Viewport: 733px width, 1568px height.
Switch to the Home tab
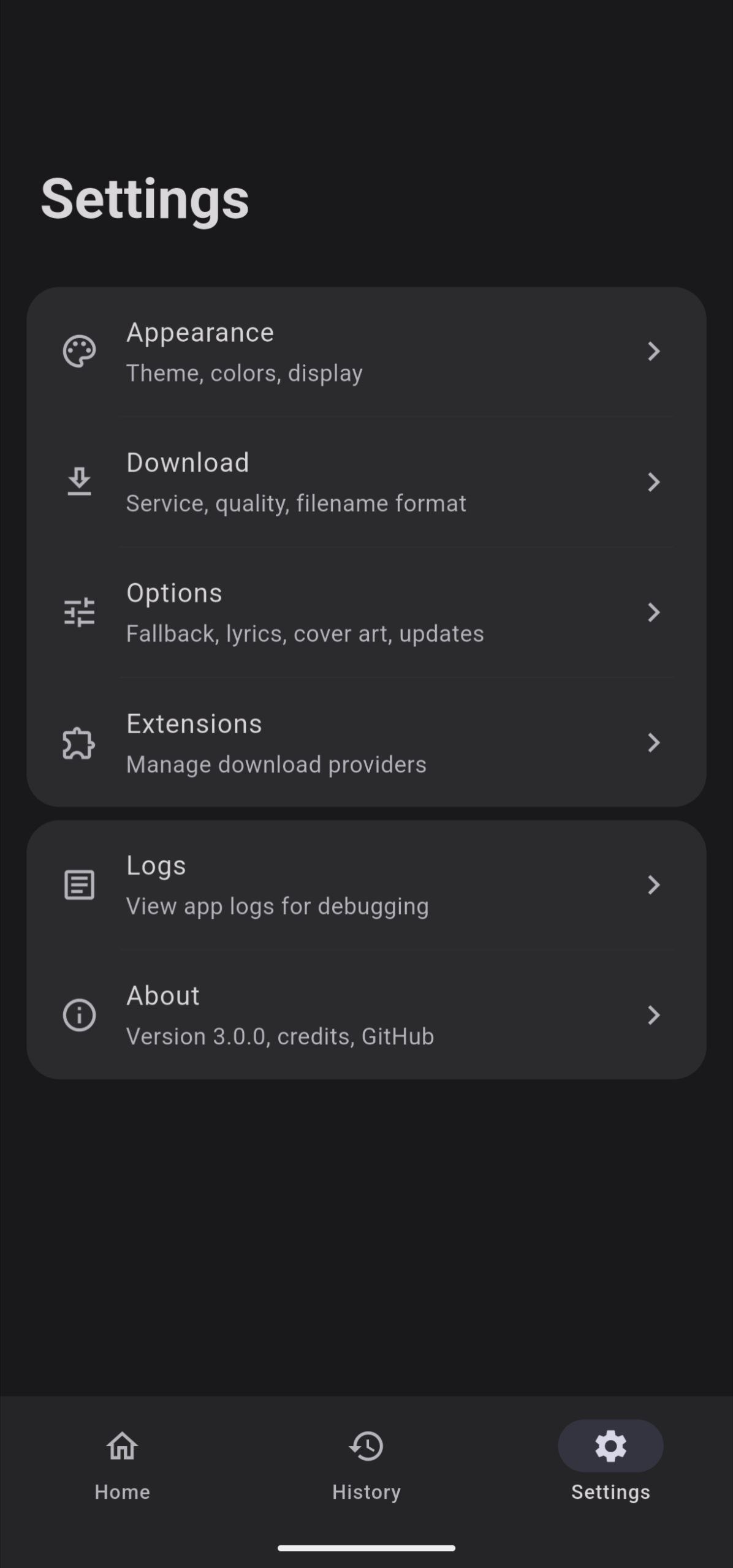122,1464
